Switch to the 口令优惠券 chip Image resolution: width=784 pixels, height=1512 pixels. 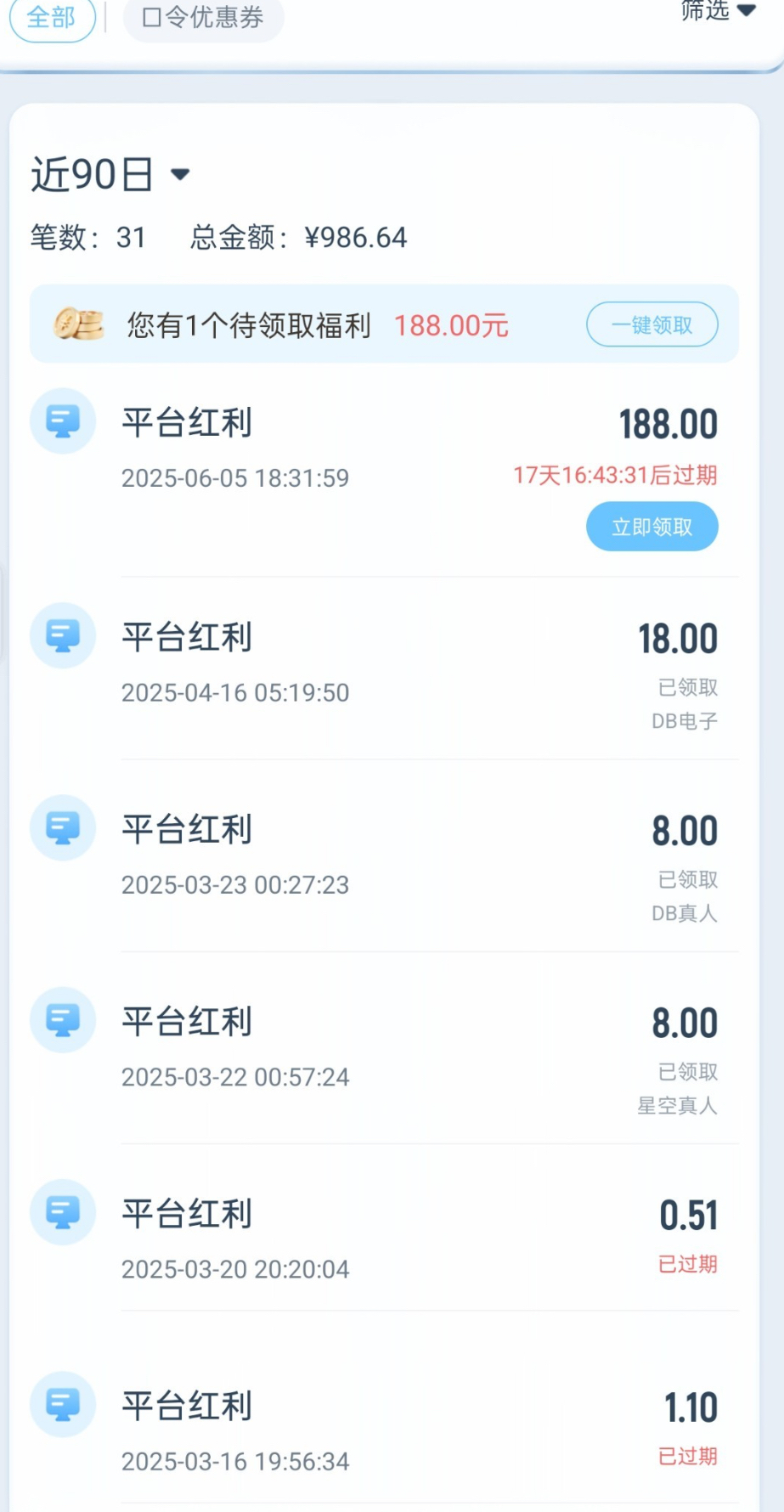[203, 17]
